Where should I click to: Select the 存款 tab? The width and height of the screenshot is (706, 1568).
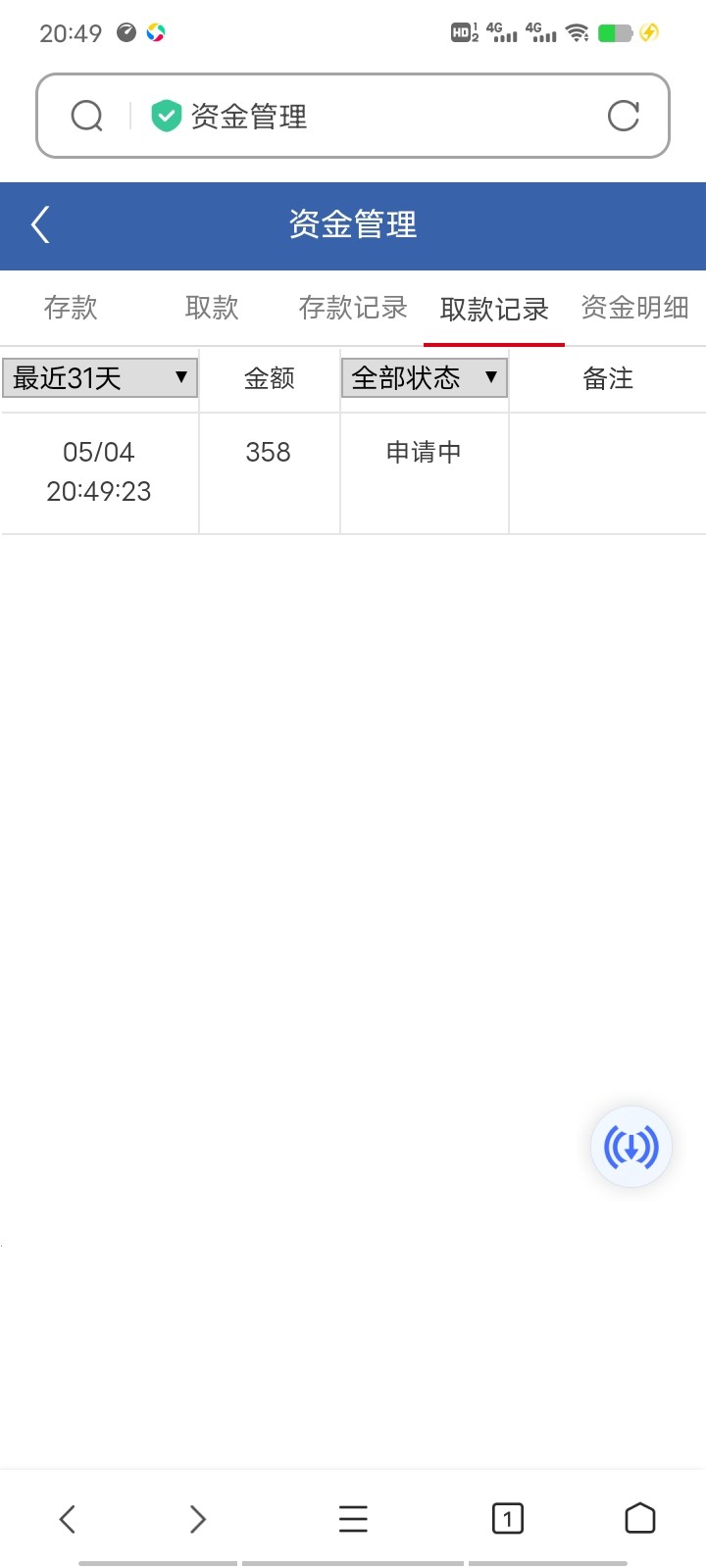(71, 308)
